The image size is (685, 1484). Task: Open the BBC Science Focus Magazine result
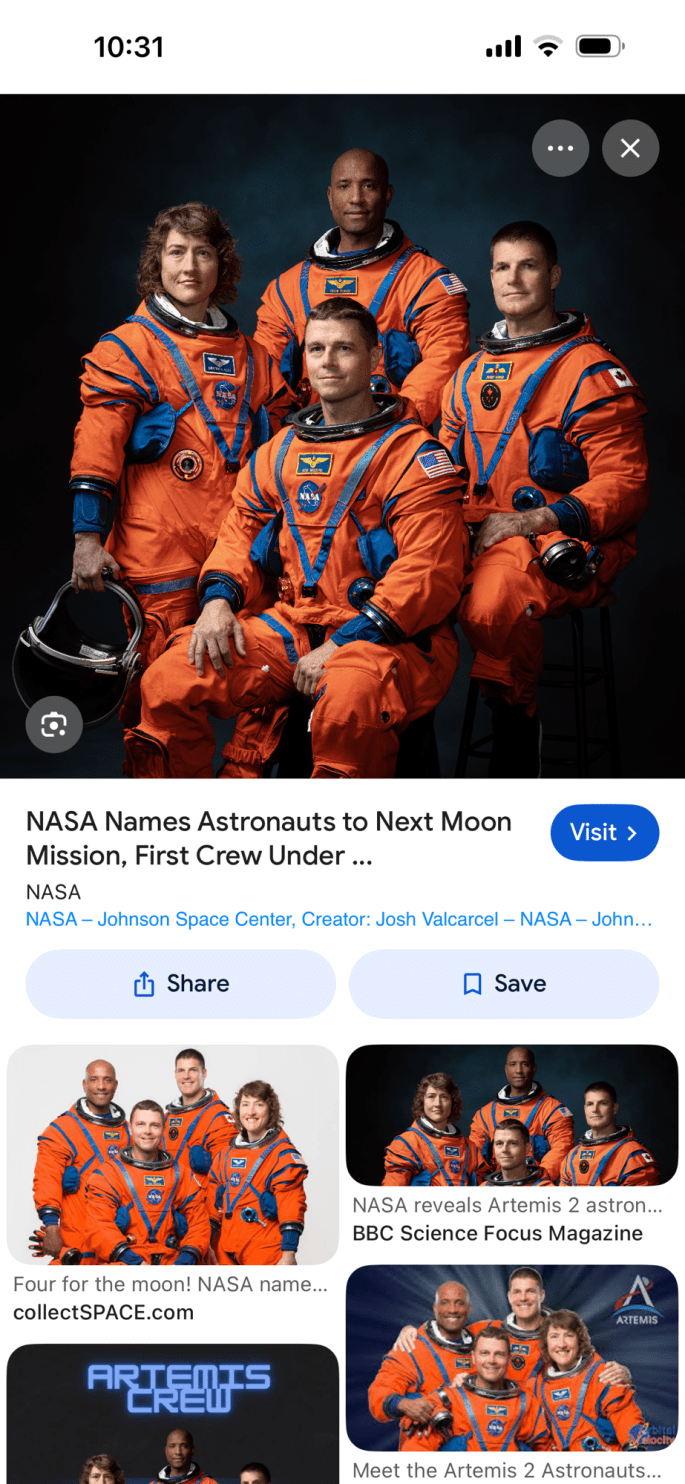point(511,1115)
